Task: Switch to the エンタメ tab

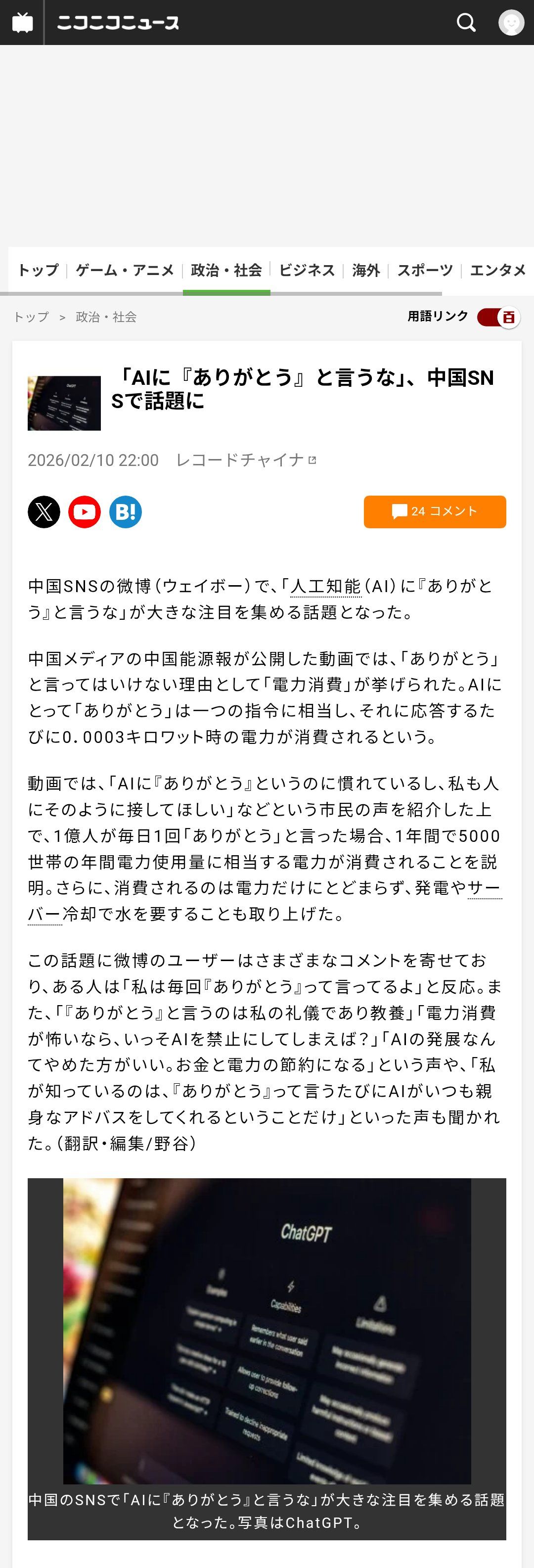Action: pos(497,270)
